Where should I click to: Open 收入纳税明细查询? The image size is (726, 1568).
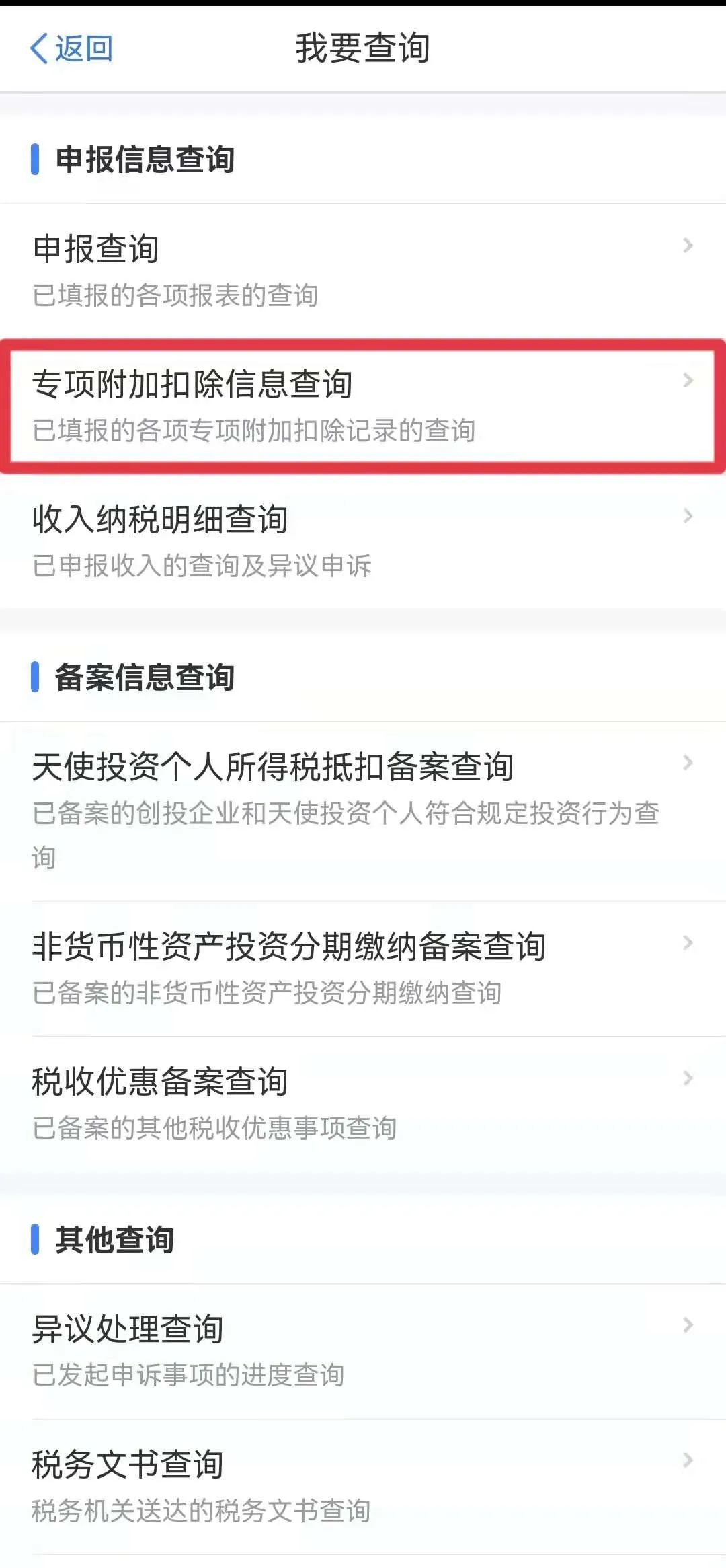coord(363,542)
